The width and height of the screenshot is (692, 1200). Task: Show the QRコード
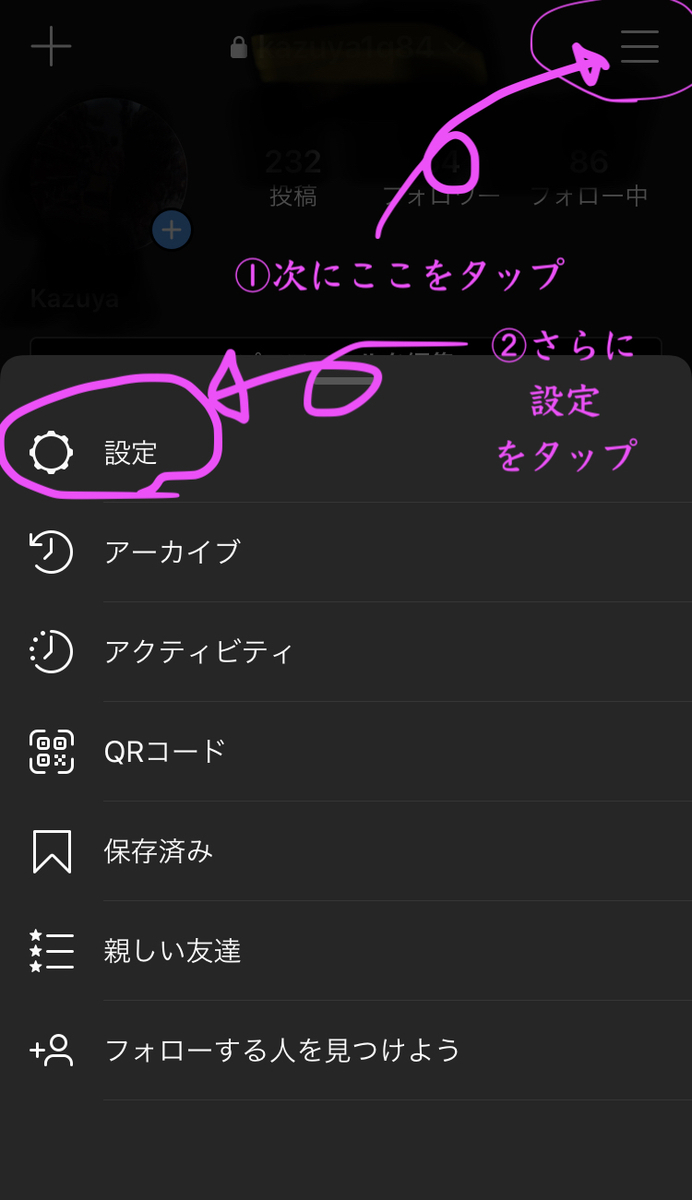(x=346, y=751)
